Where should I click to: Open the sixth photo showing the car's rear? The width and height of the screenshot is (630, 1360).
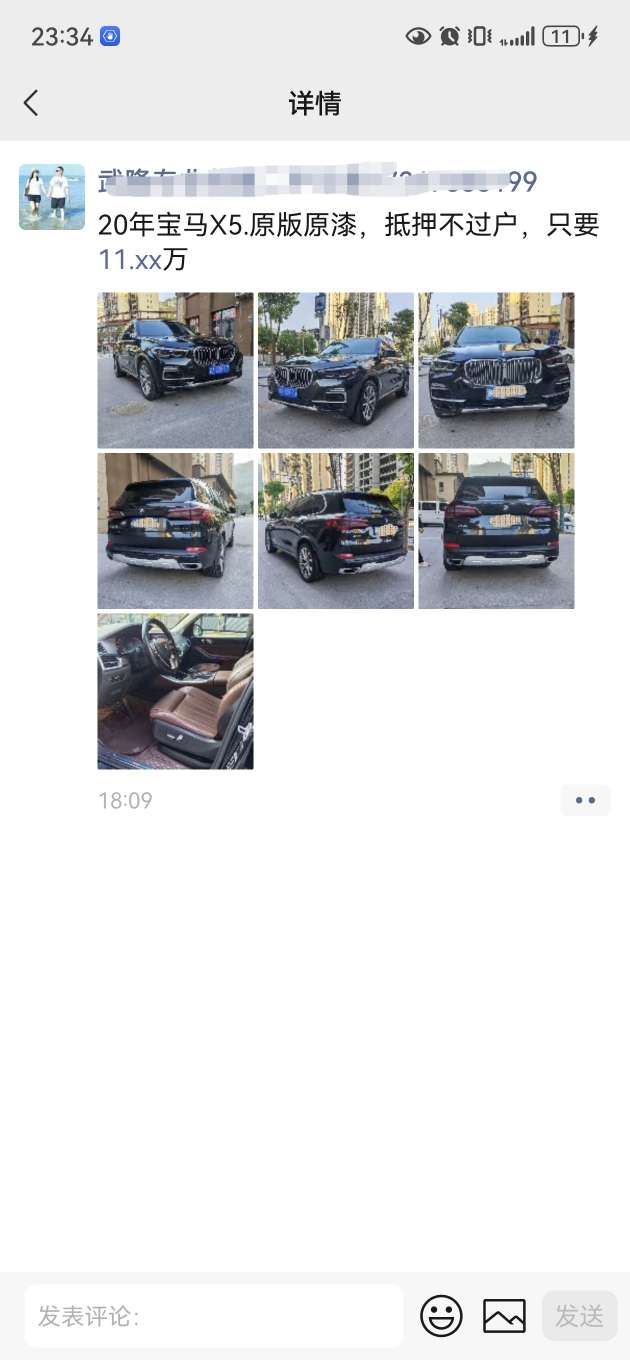tap(496, 531)
